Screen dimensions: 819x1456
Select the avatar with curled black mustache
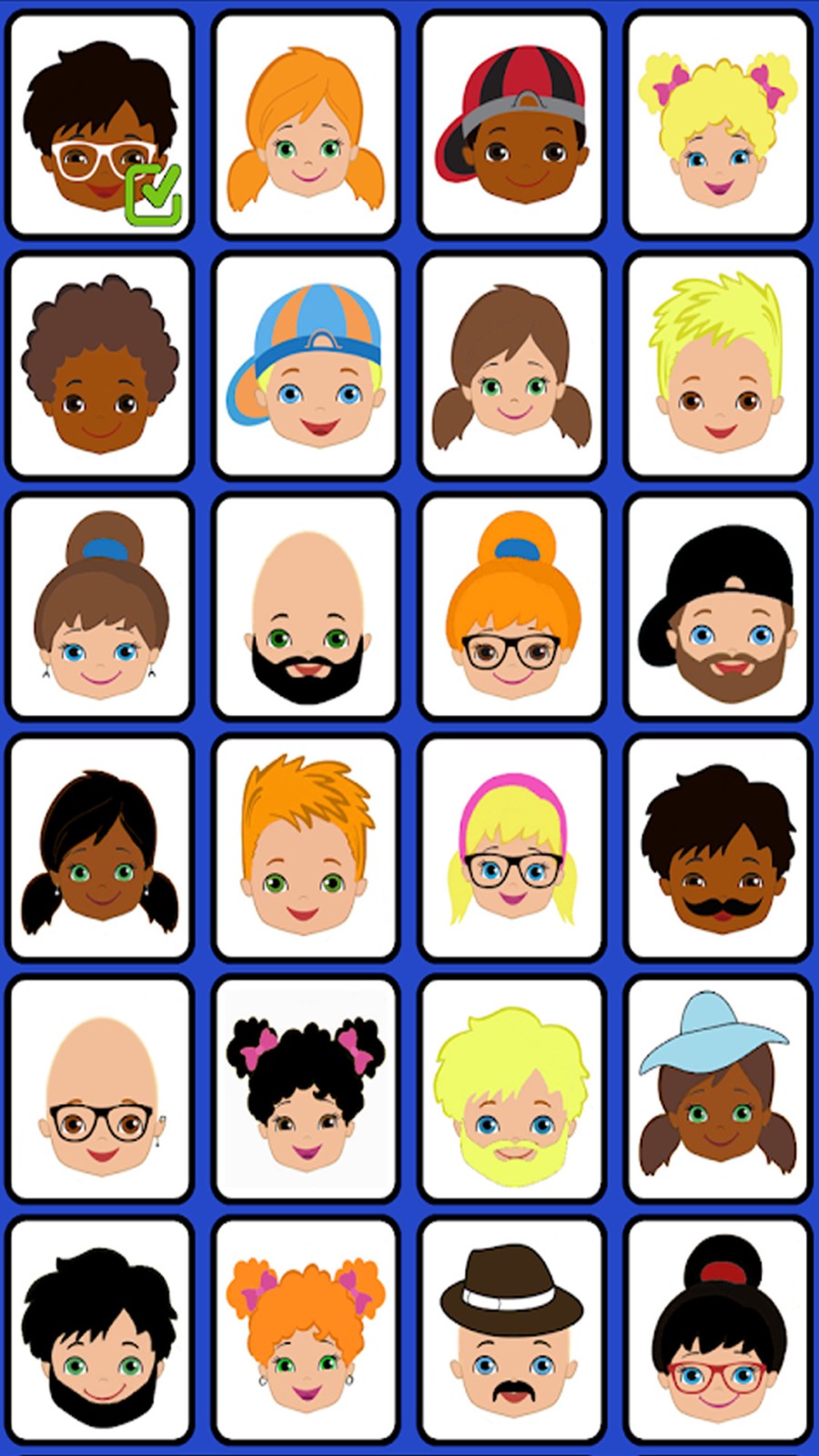coord(717,848)
